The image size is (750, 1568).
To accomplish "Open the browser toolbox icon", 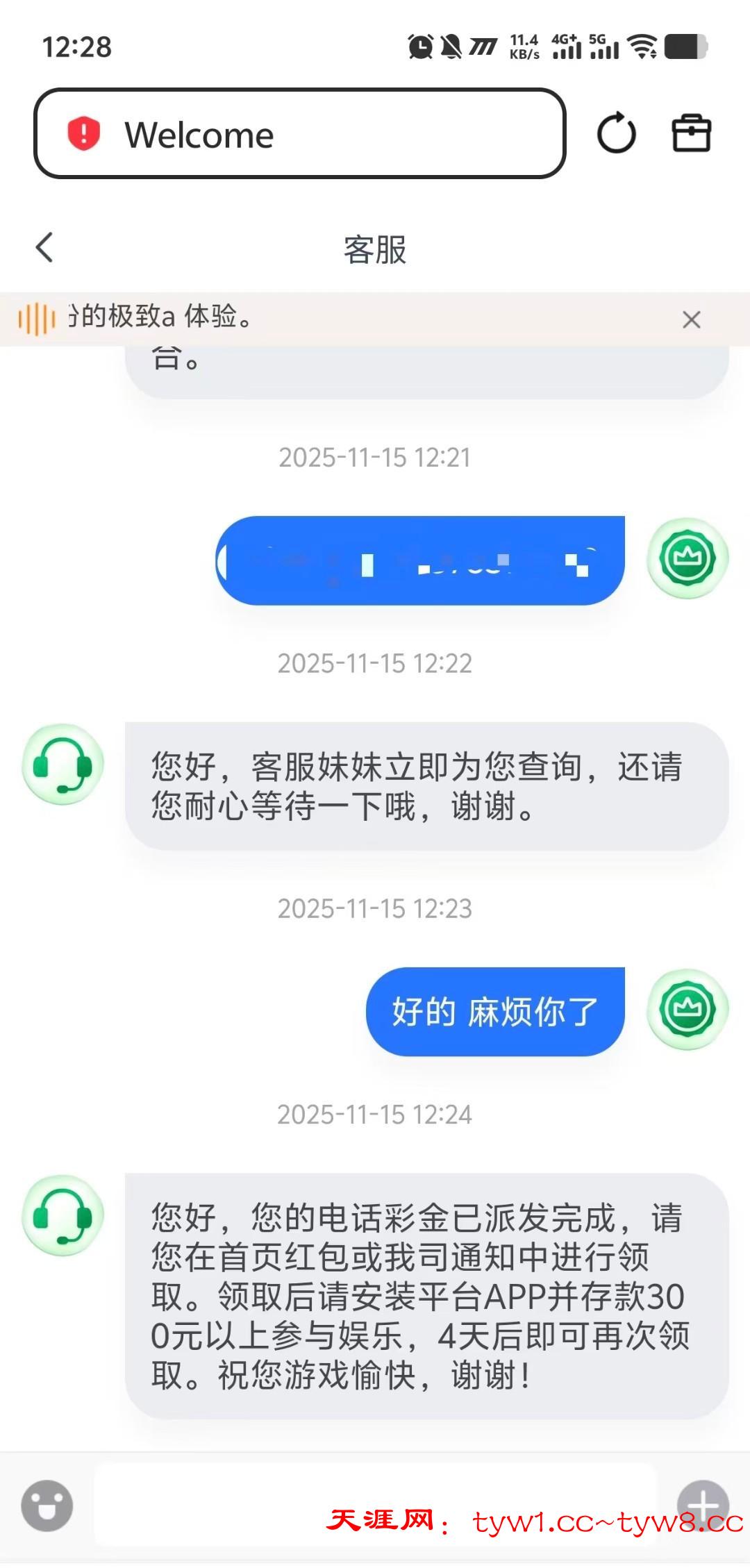I will (x=691, y=133).
